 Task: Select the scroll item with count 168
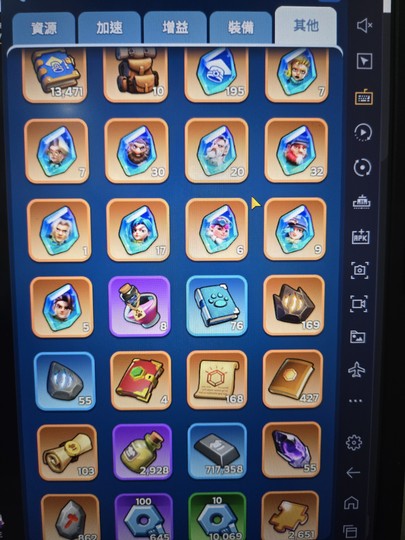217,380
